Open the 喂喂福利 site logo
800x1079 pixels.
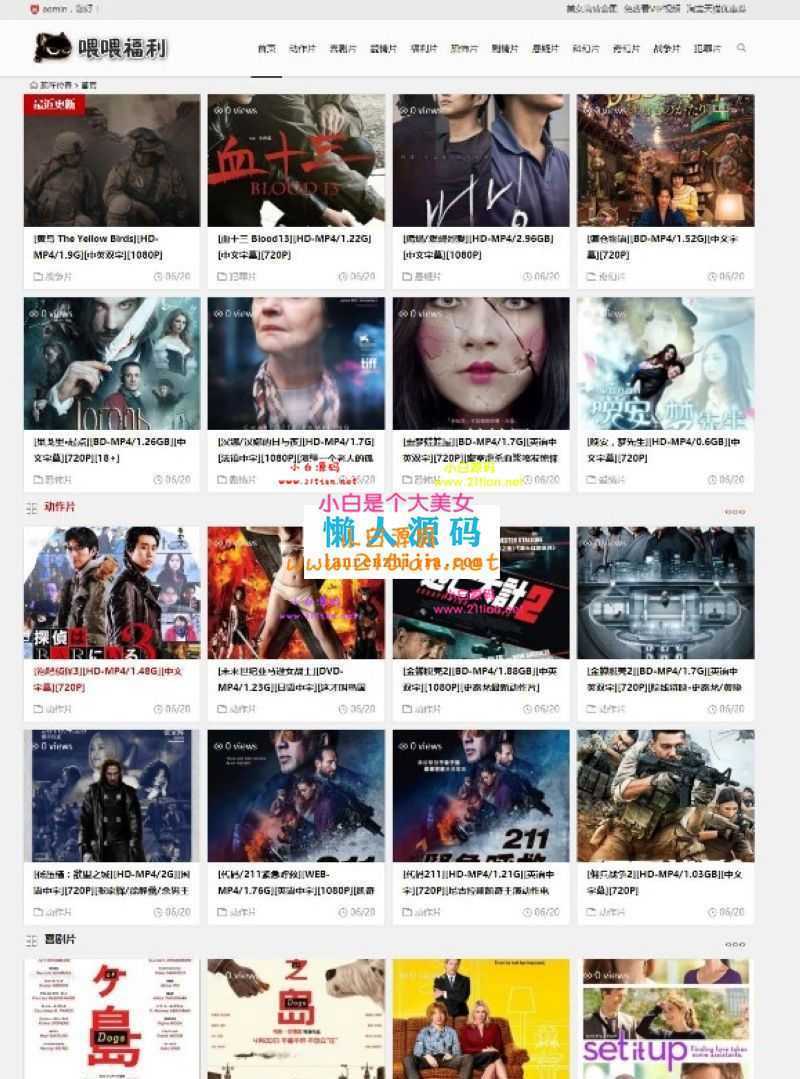pyautogui.click(x=100, y=47)
